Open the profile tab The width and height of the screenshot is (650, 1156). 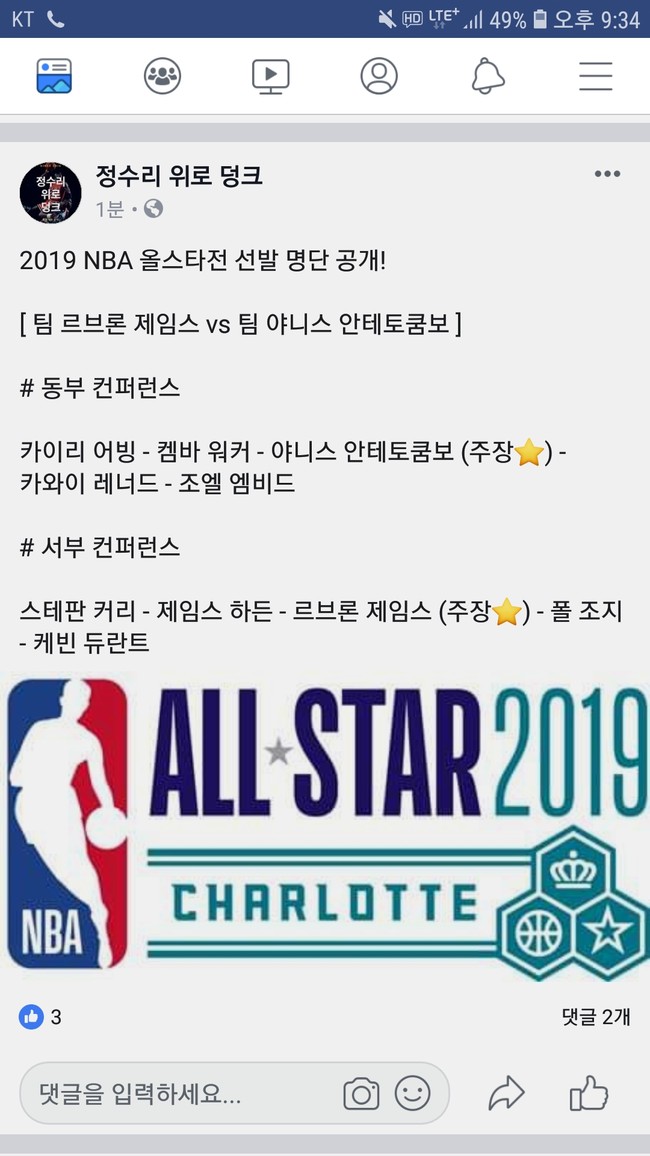[379, 76]
